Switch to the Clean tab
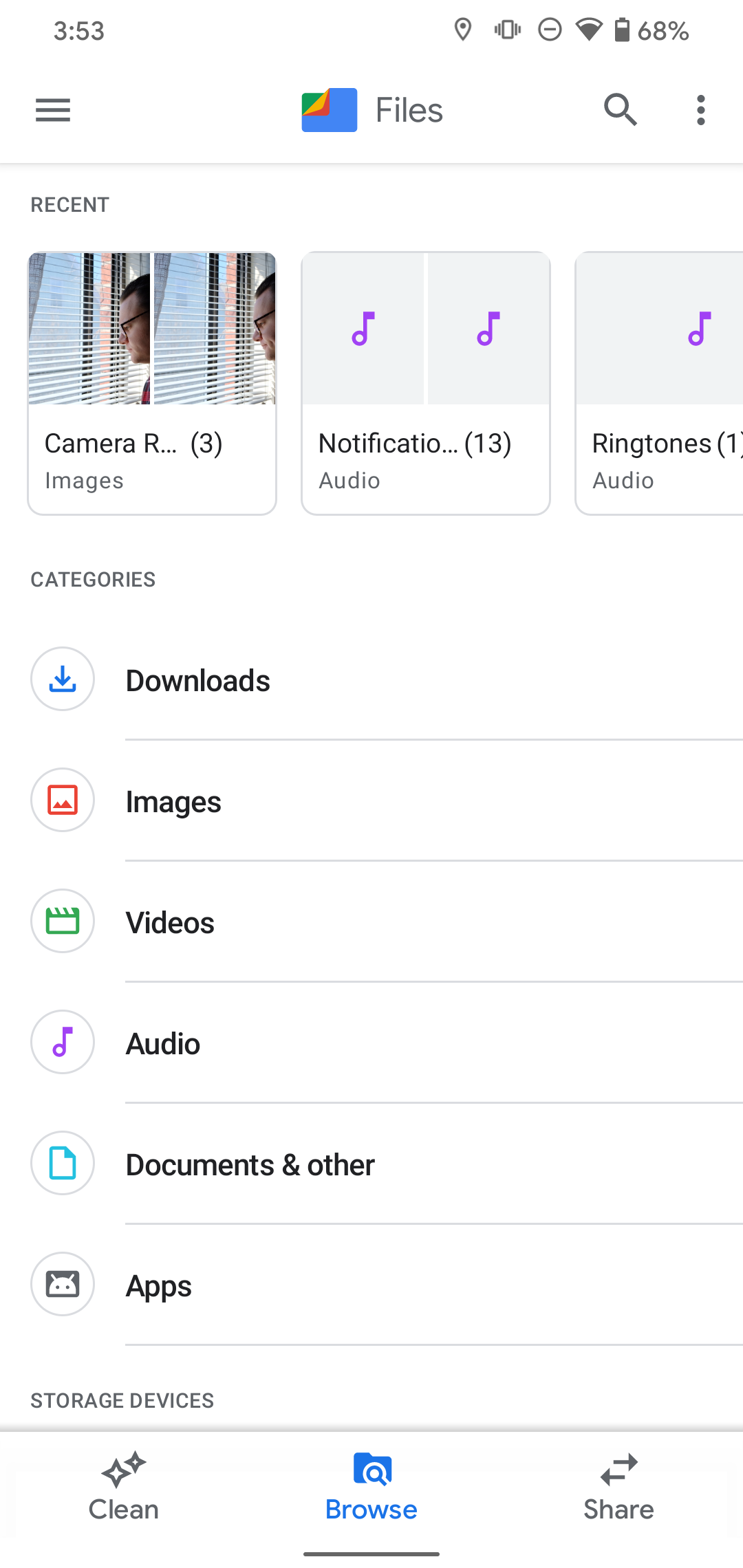Viewport: 743px width, 1568px height. [124, 1485]
